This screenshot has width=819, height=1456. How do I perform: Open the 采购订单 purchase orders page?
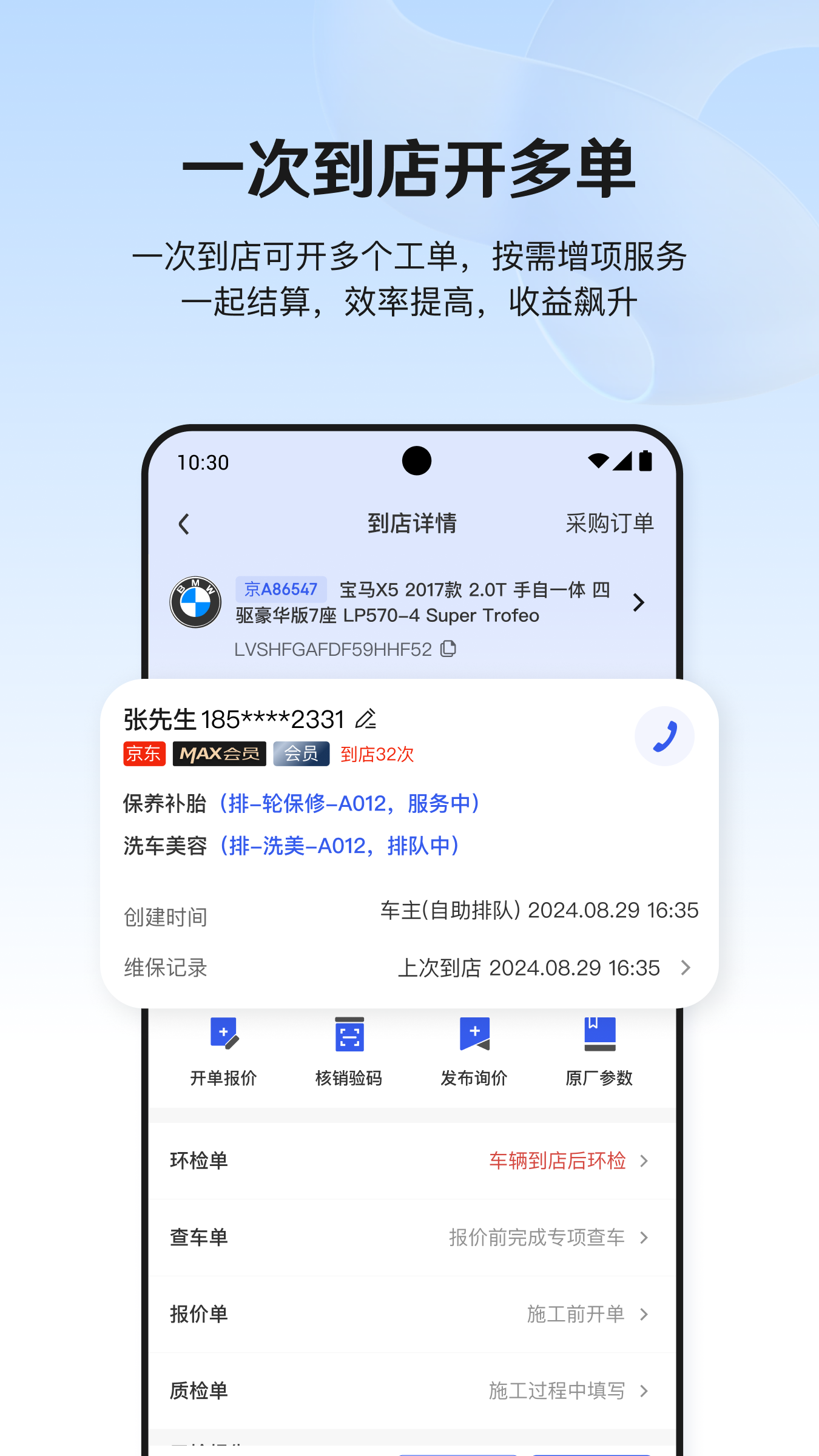(x=609, y=524)
